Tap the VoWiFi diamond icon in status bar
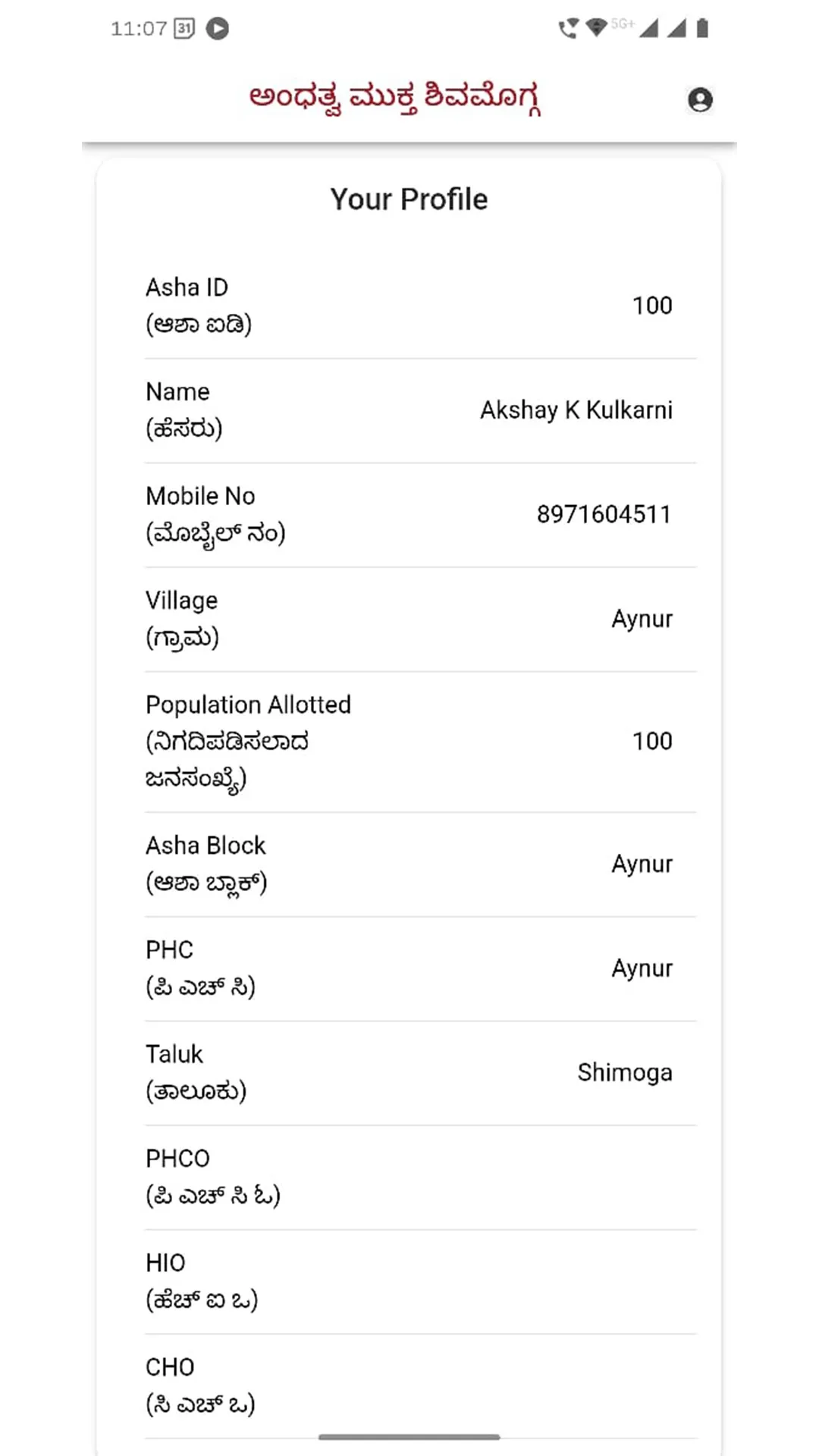The height and width of the screenshot is (1456, 819). click(596, 25)
